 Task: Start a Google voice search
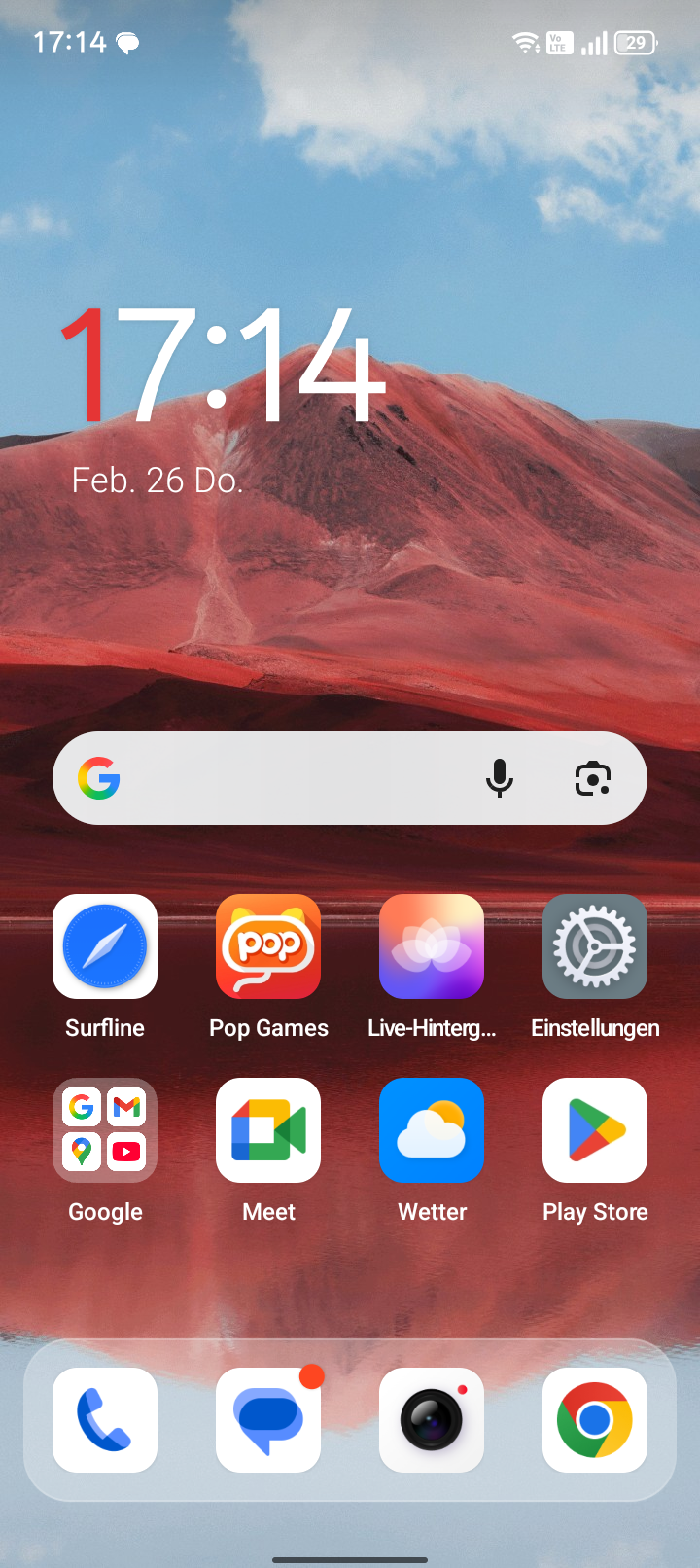coord(499,778)
